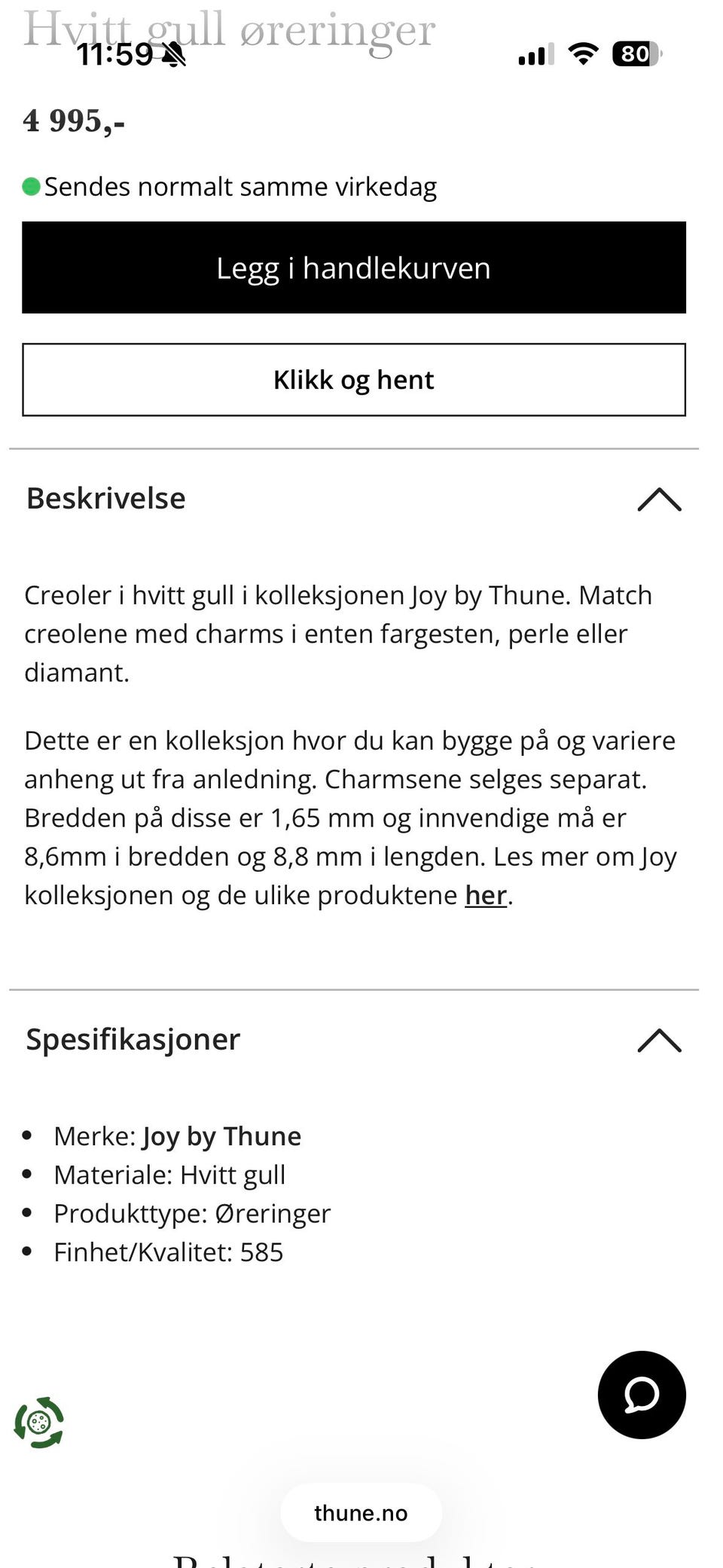The width and height of the screenshot is (723, 1568).
Task: Tap the thune.no address bar
Action: point(360,1512)
